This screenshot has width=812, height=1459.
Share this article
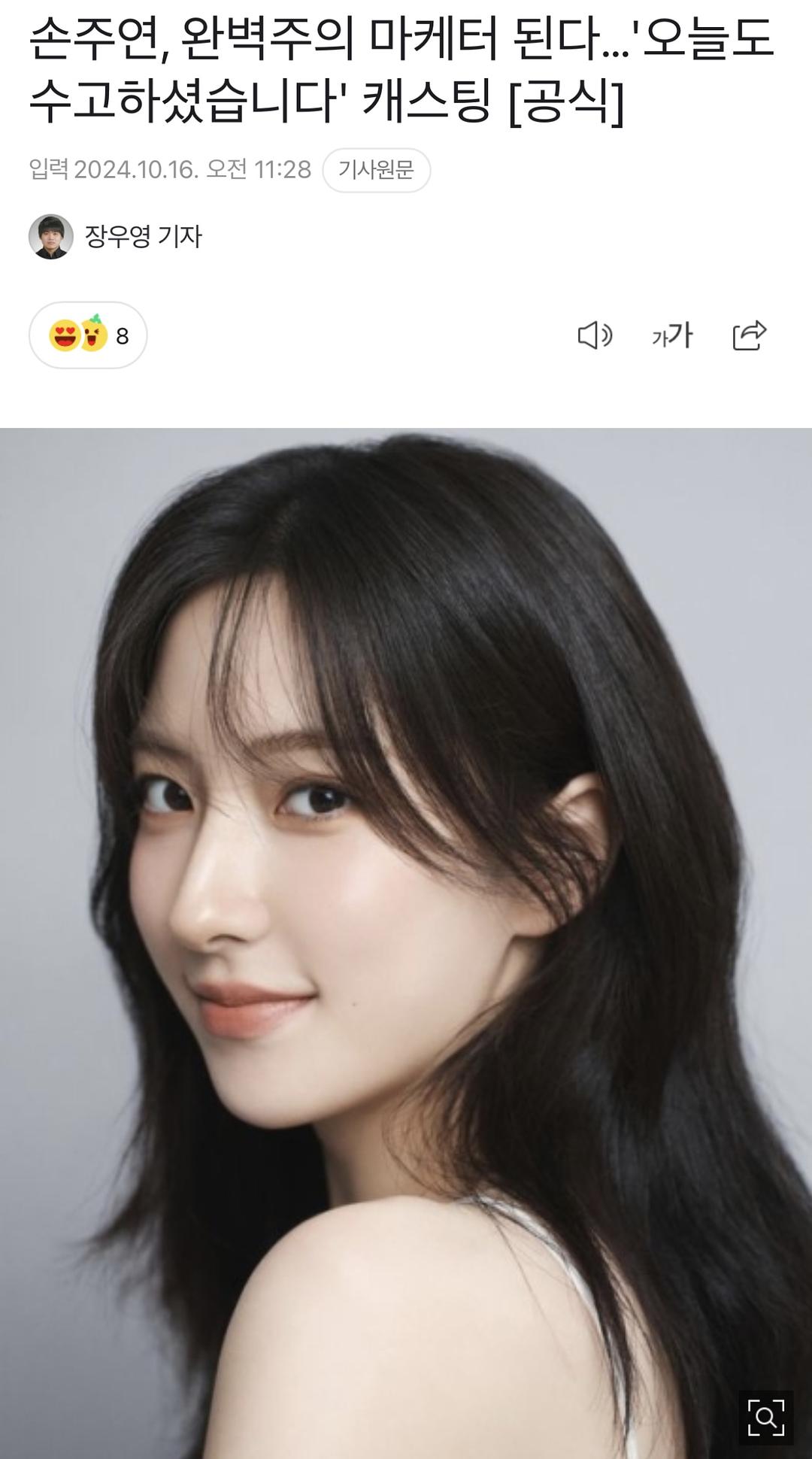click(750, 335)
